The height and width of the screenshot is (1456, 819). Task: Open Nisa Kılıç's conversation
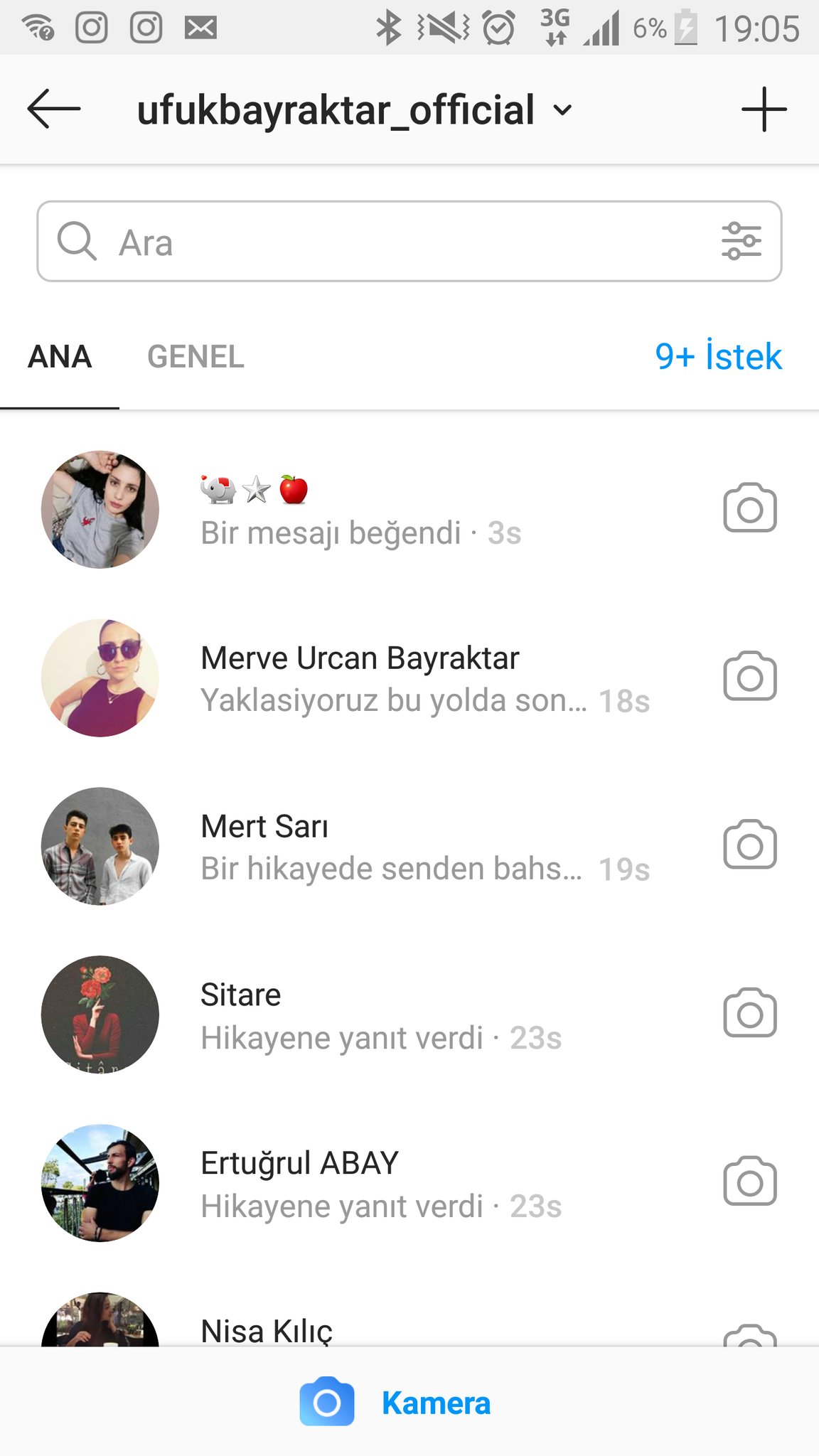(x=267, y=1329)
